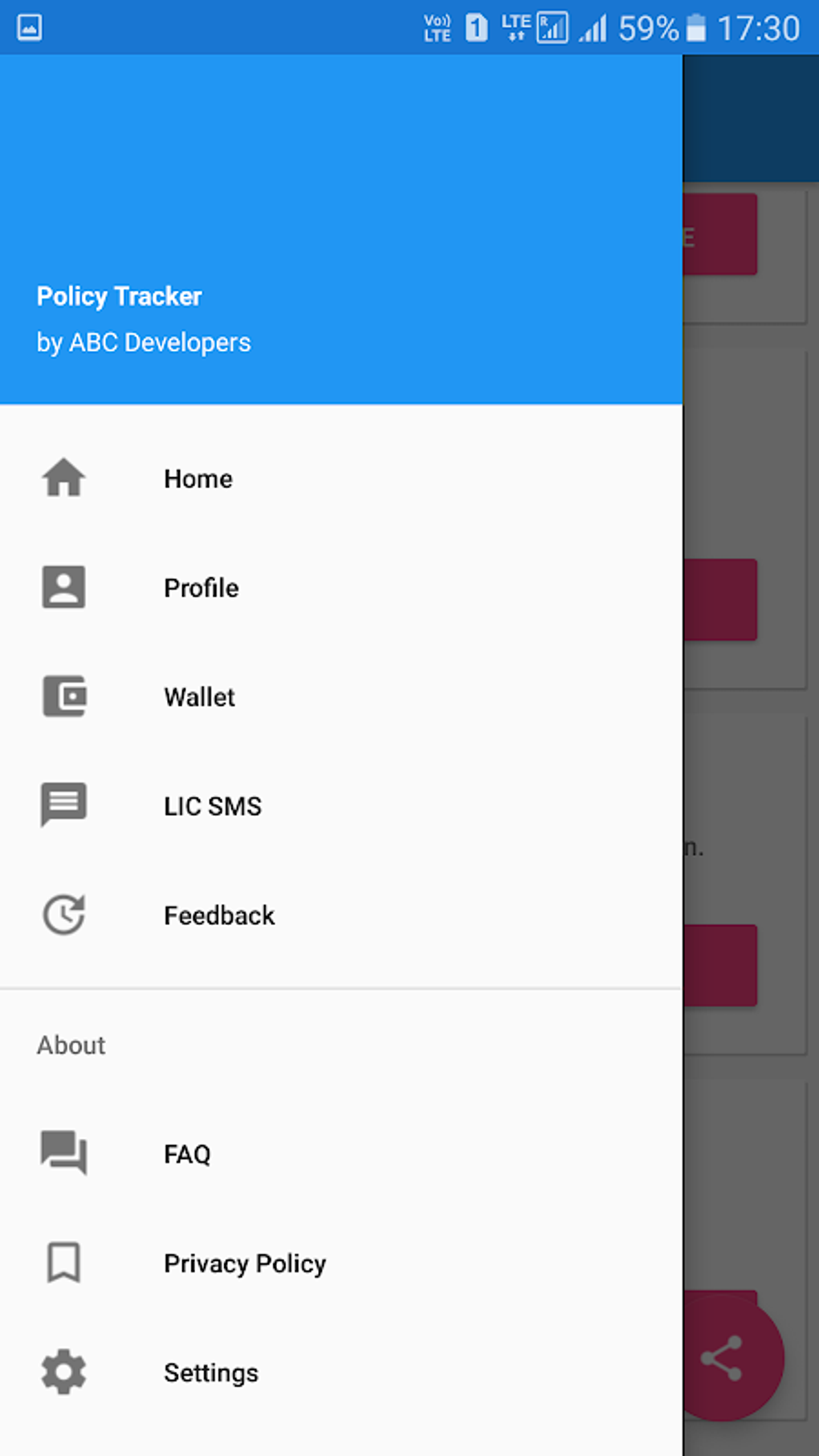Select the Home icon in the drawer

coord(63,477)
